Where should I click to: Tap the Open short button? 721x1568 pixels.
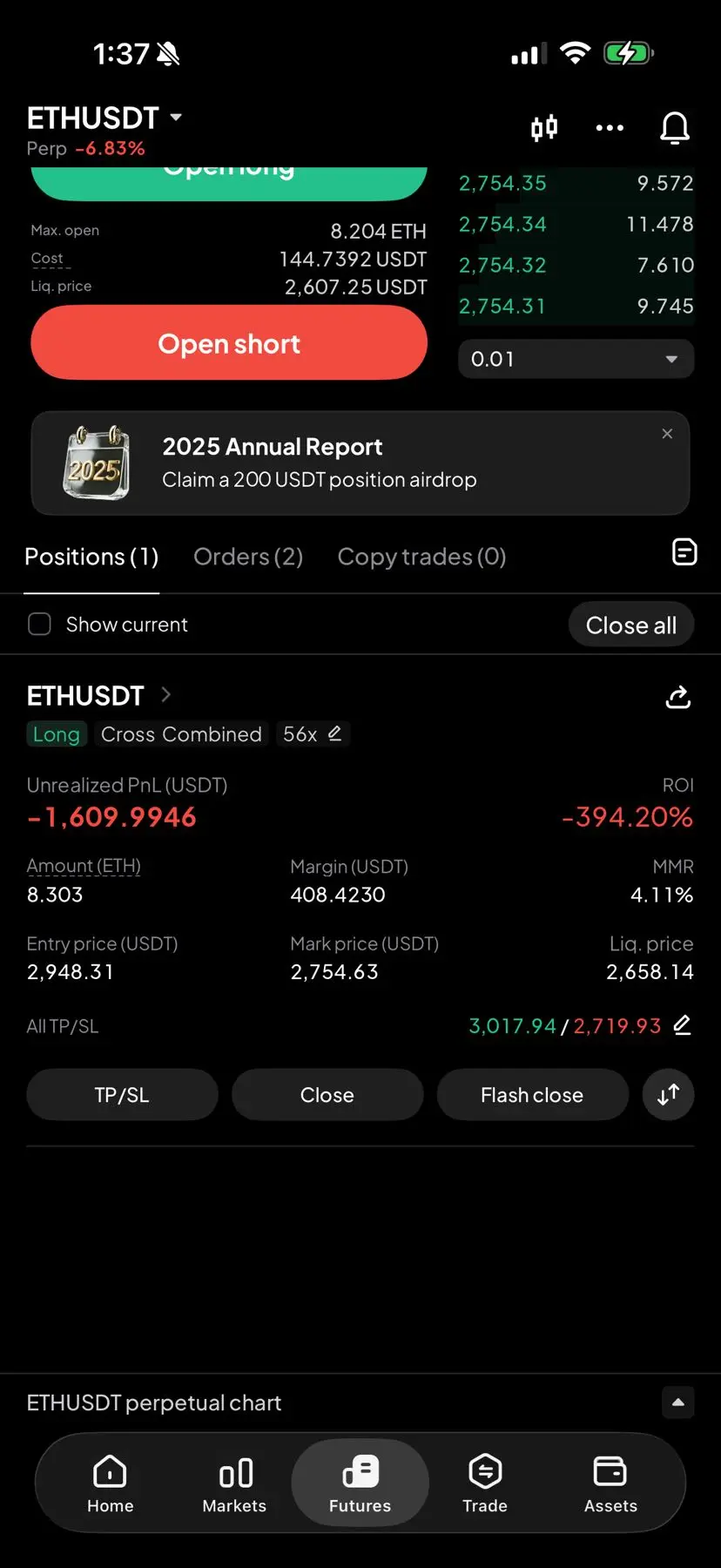click(x=229, y=343)
